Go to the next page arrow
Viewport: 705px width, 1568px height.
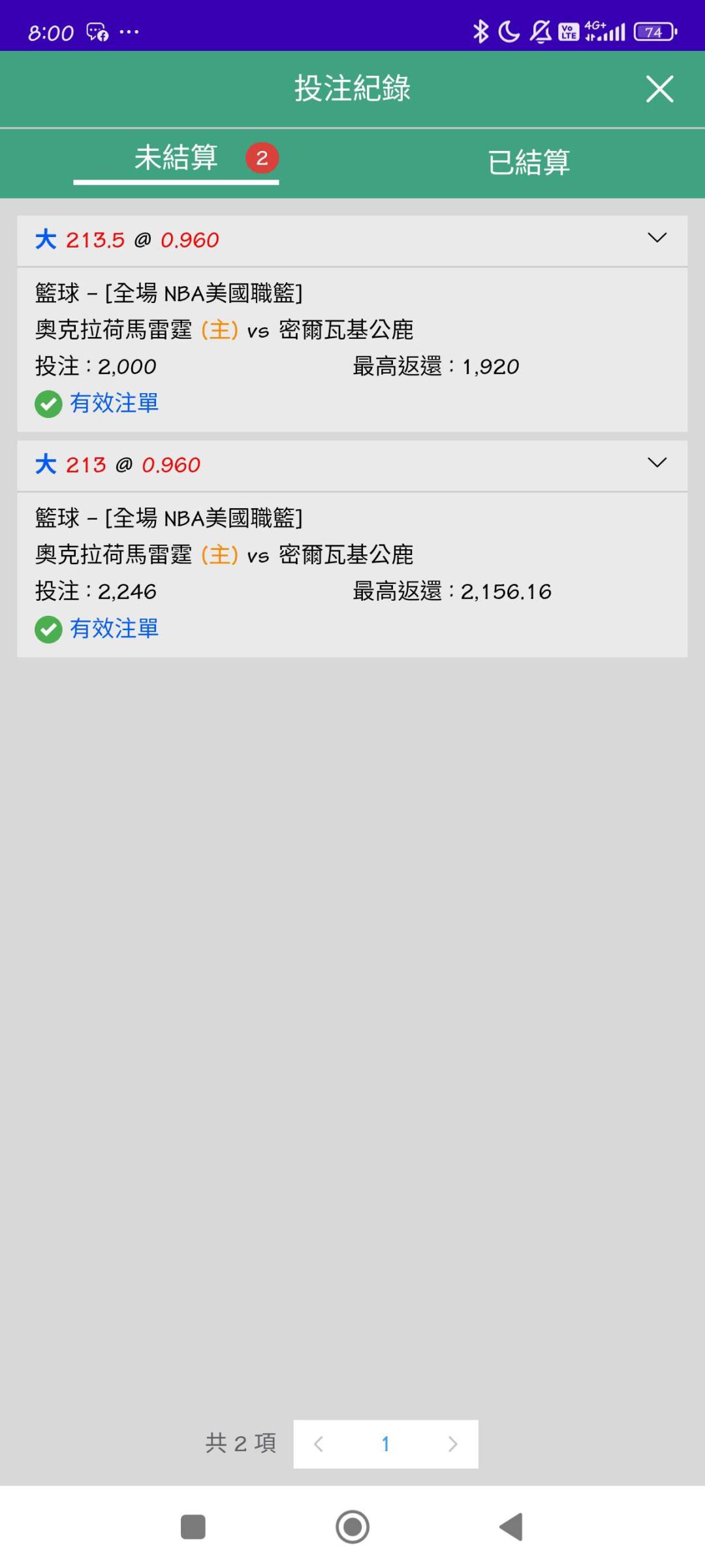pyautogui.click(x=452, y=1444)
